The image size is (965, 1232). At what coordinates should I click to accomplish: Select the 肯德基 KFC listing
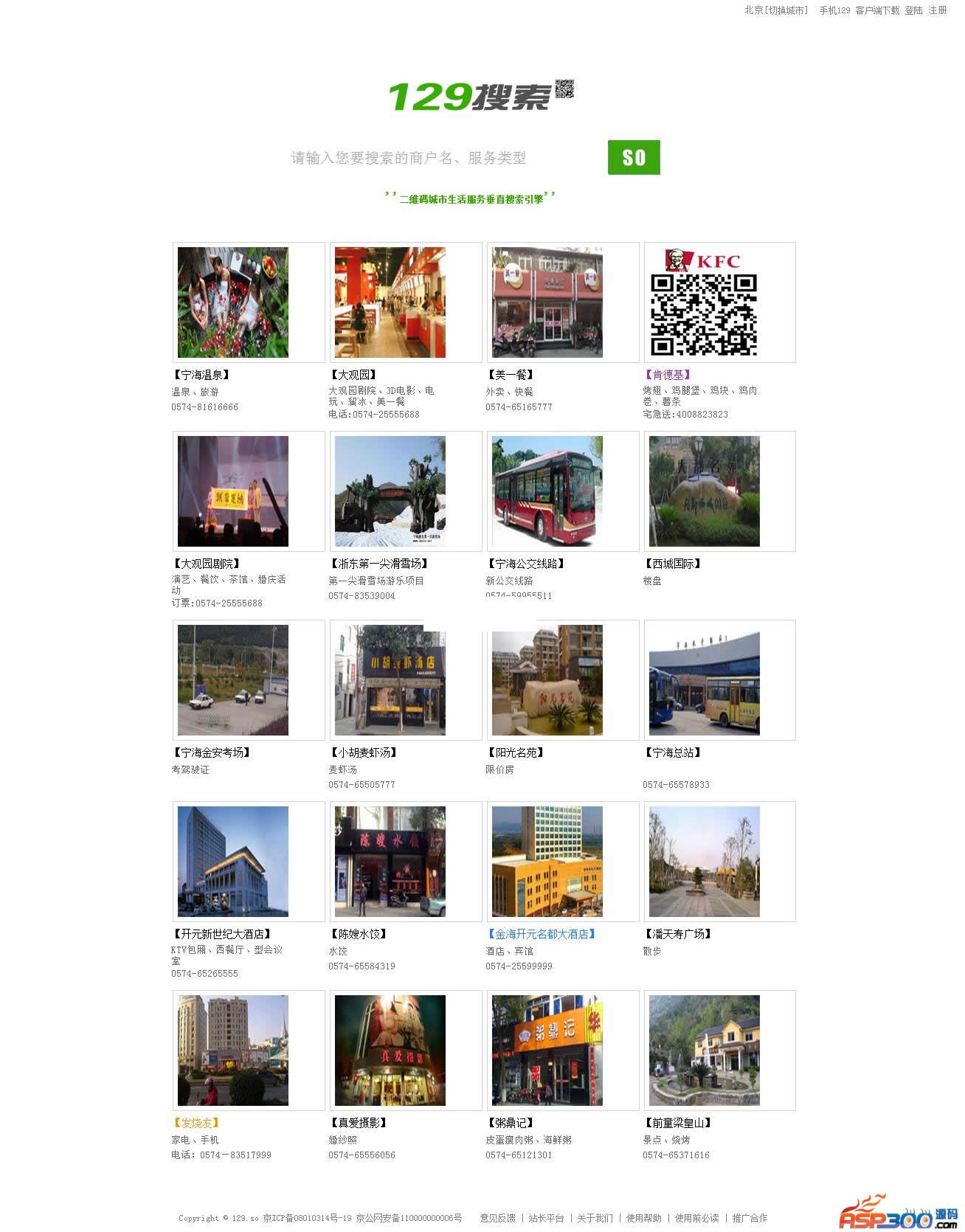click(667, 375)
